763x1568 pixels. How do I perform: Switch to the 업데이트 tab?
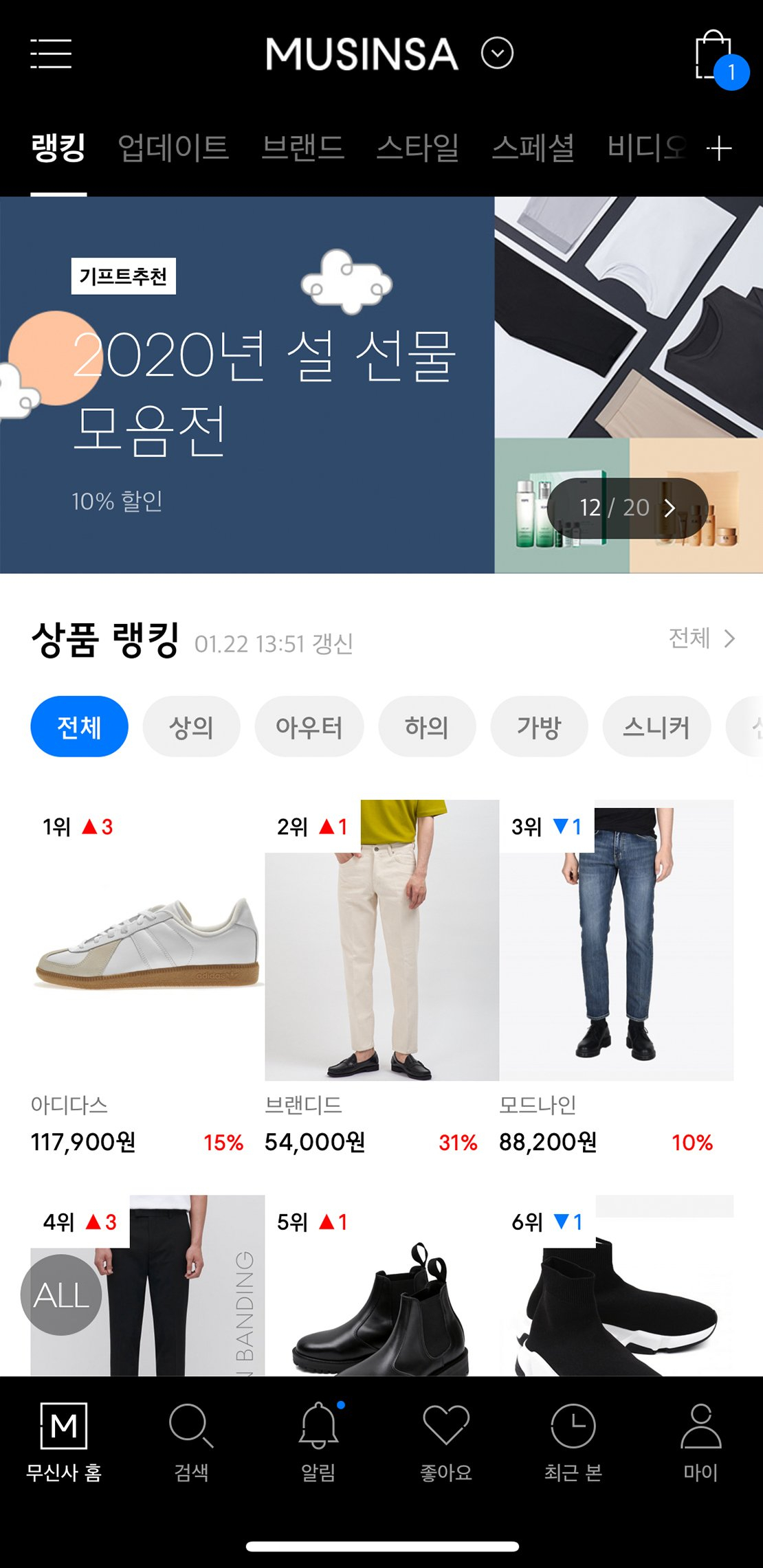[173, 148]
